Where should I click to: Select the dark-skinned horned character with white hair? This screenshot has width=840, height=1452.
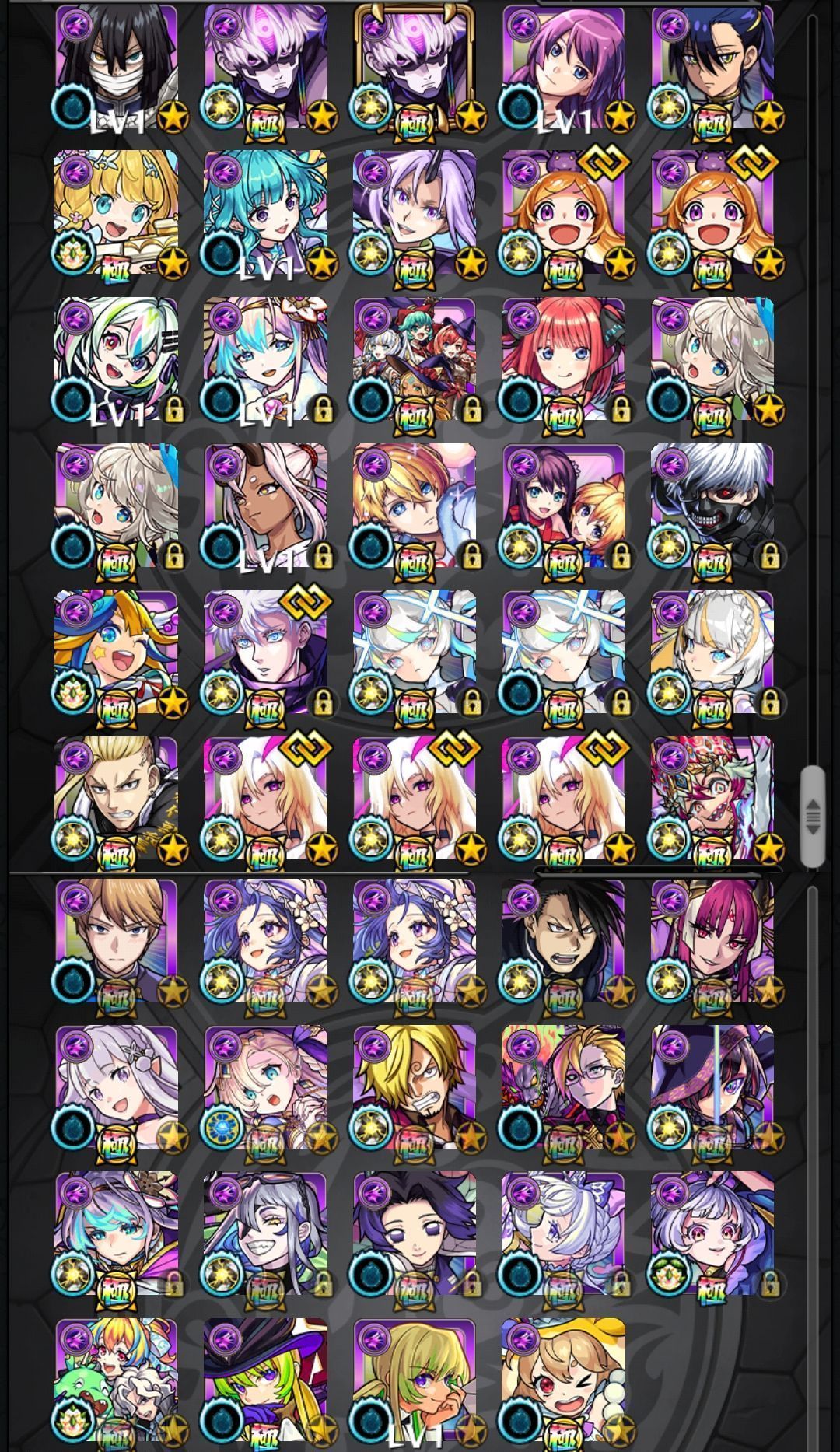tap(265, 506)
